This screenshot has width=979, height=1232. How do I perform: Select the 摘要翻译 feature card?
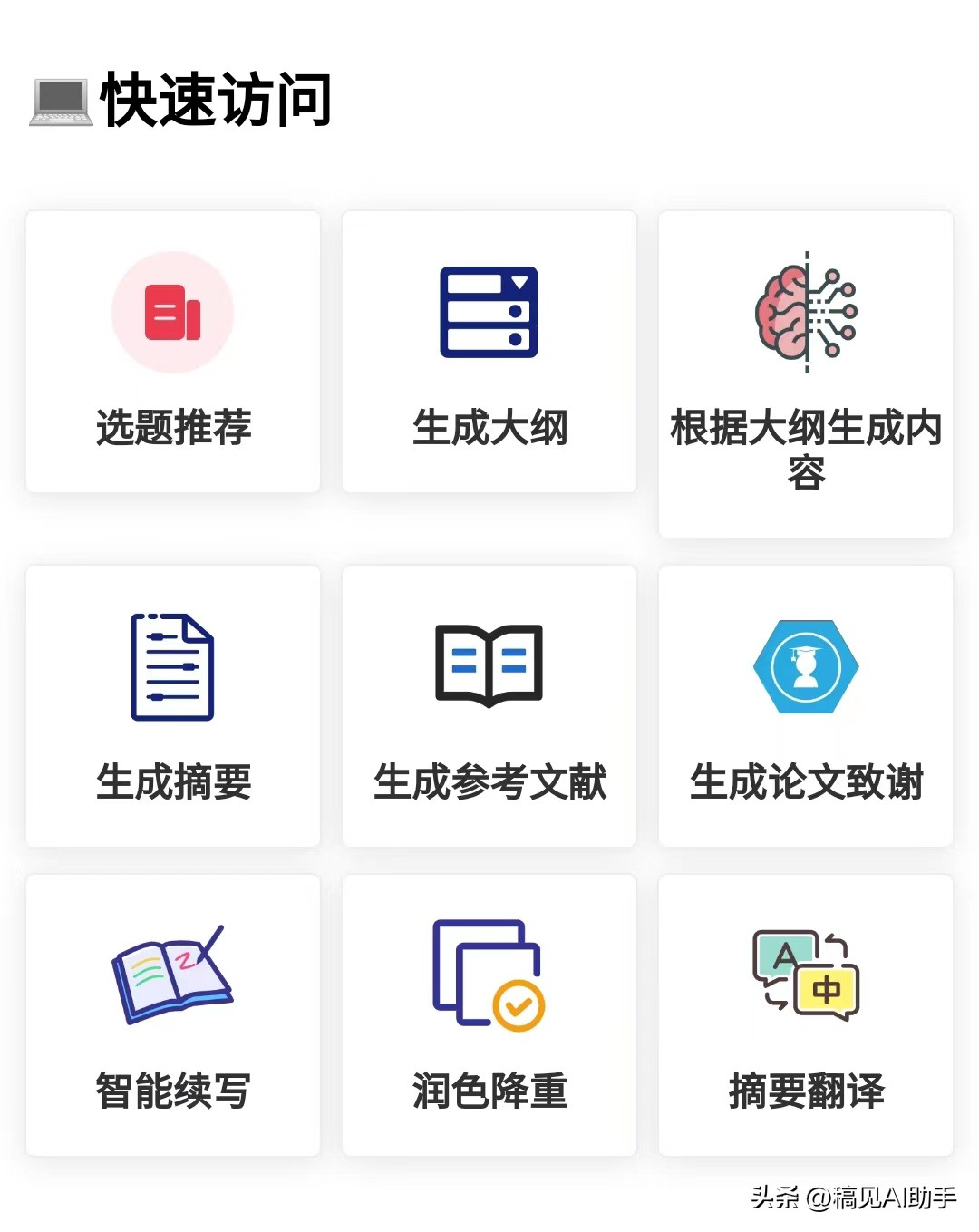(805, 1014)
